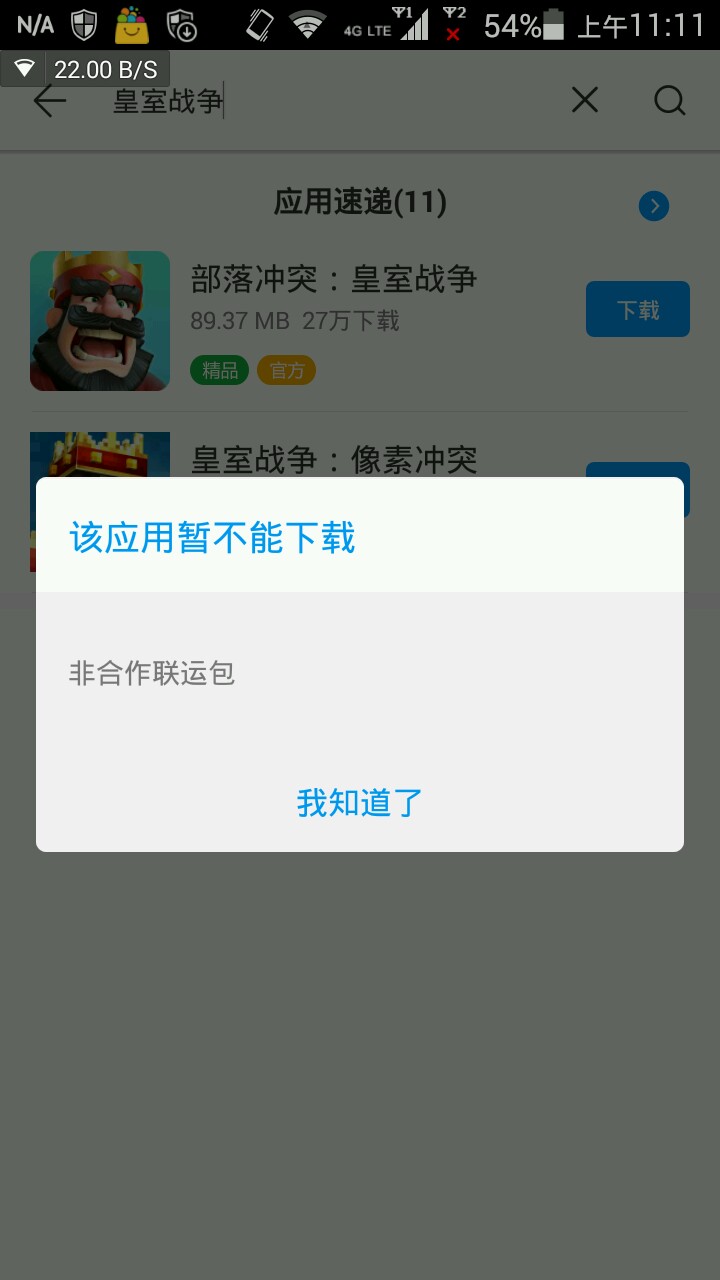Expand 应用速递 with the blue arrow
The height and width of the screenshot is (1280, 720).
coord(654,206)
